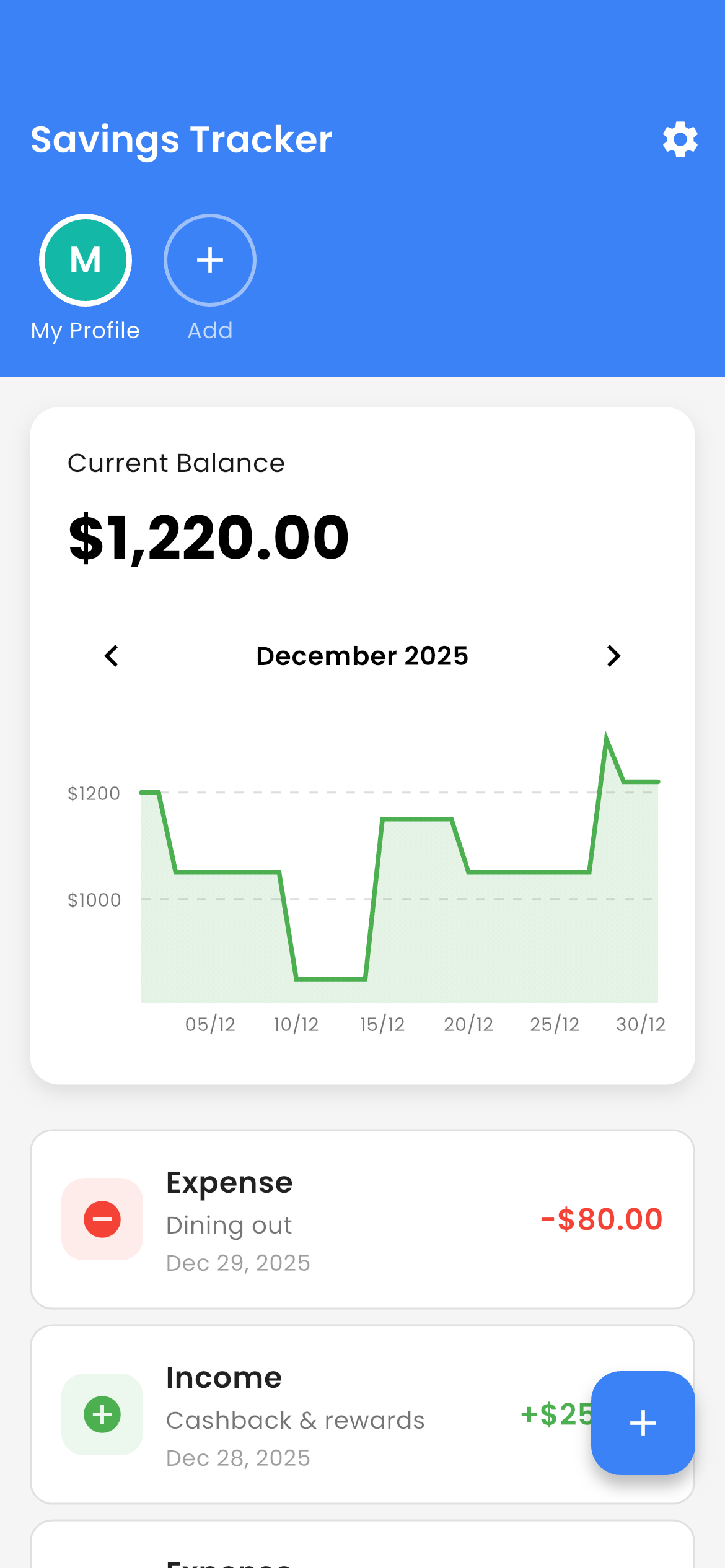Click the -$80.00 expense amount
The image size is (725, 1568).
pos(600,1220)
